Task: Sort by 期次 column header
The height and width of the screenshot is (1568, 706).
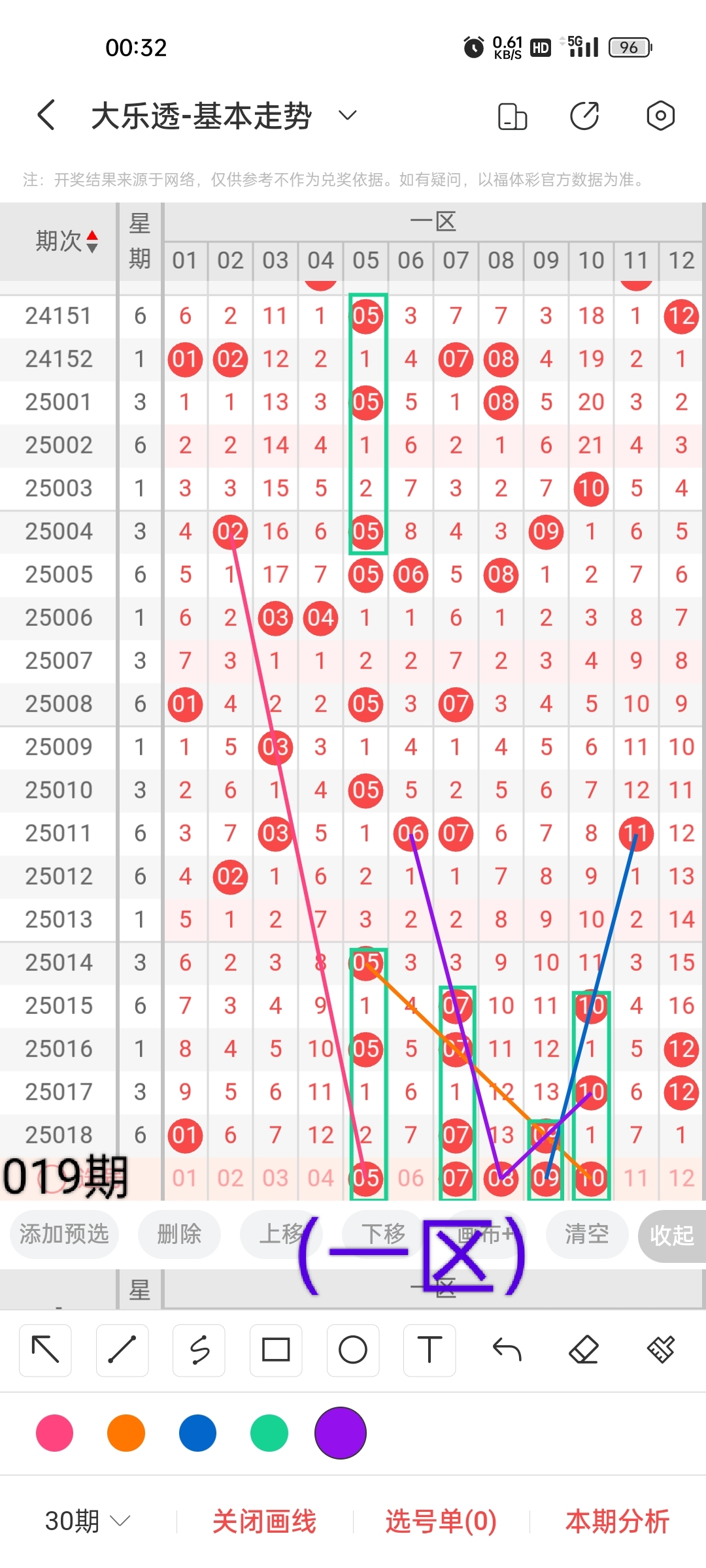Action: [66, 241]
